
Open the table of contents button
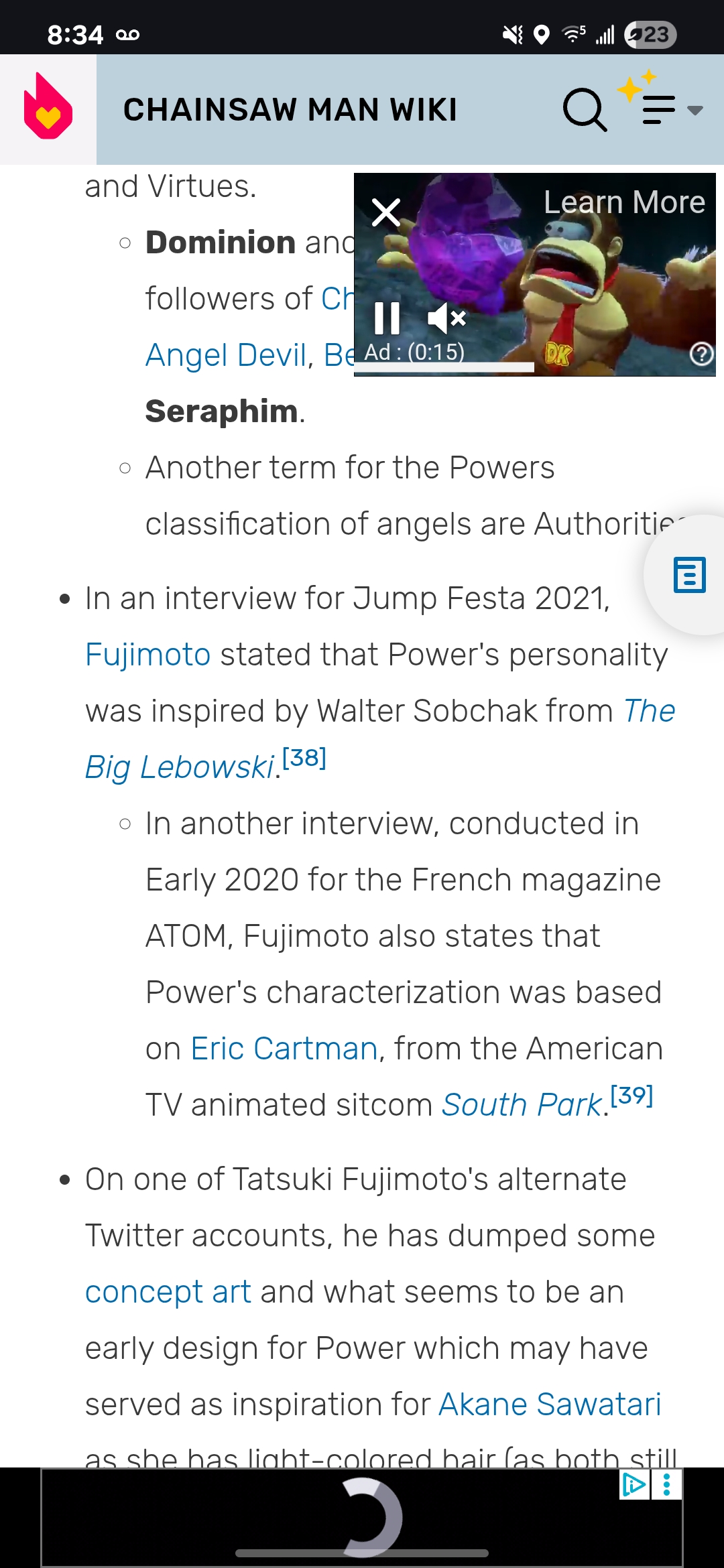tap(689, 575)
